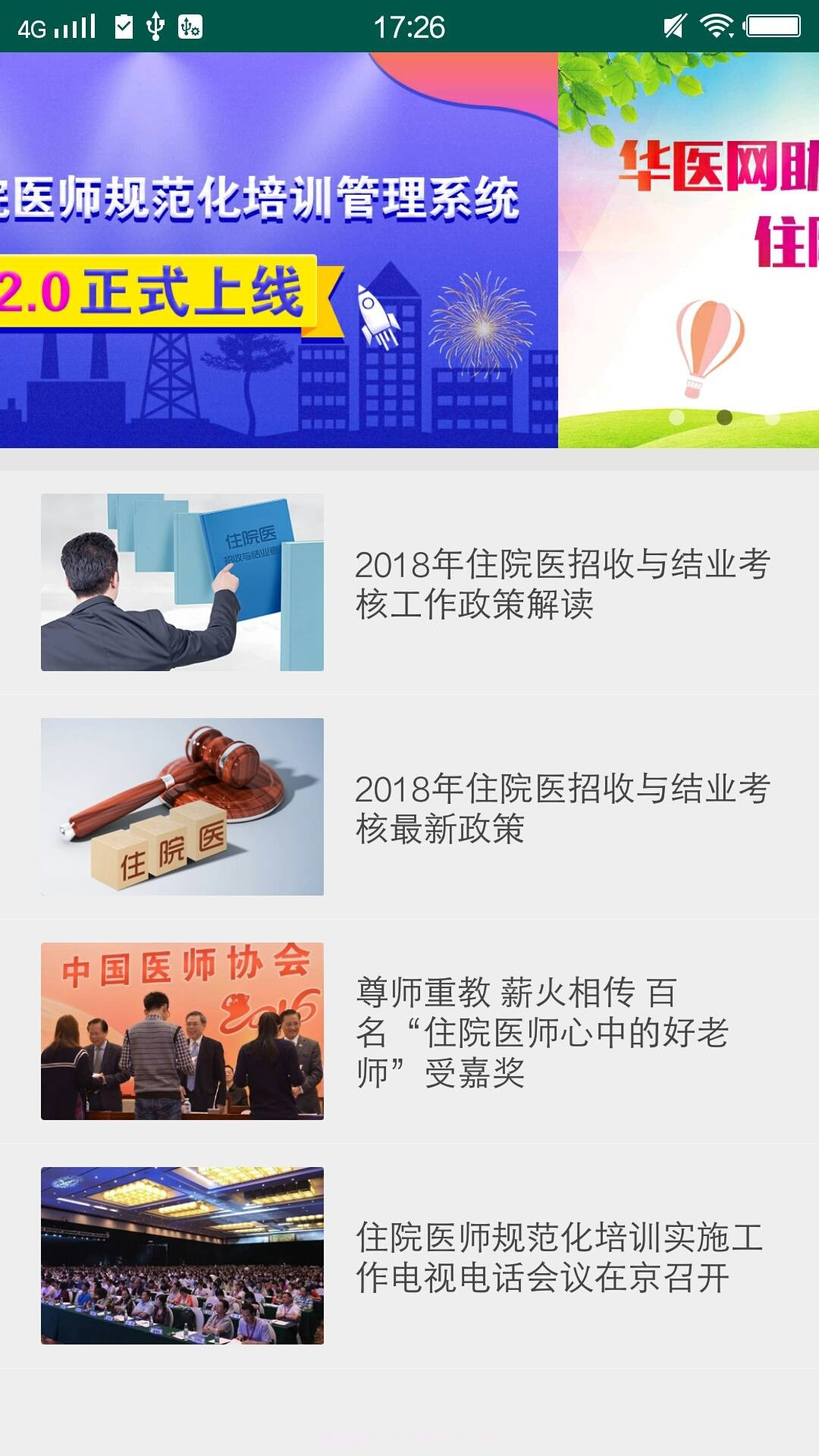The image size is (819, 1456).
Task: Tap the 中国医师协会 ceremony photo thumbnail
Action: (x=182, y=1031)
